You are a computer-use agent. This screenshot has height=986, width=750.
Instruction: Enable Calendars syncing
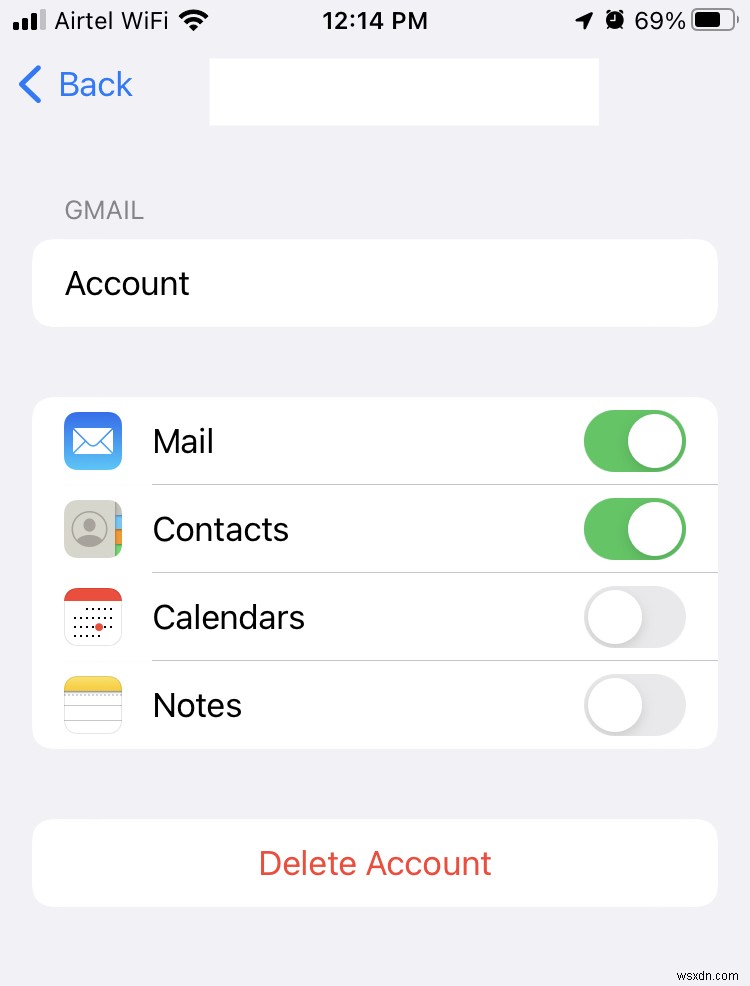[634, 617]
